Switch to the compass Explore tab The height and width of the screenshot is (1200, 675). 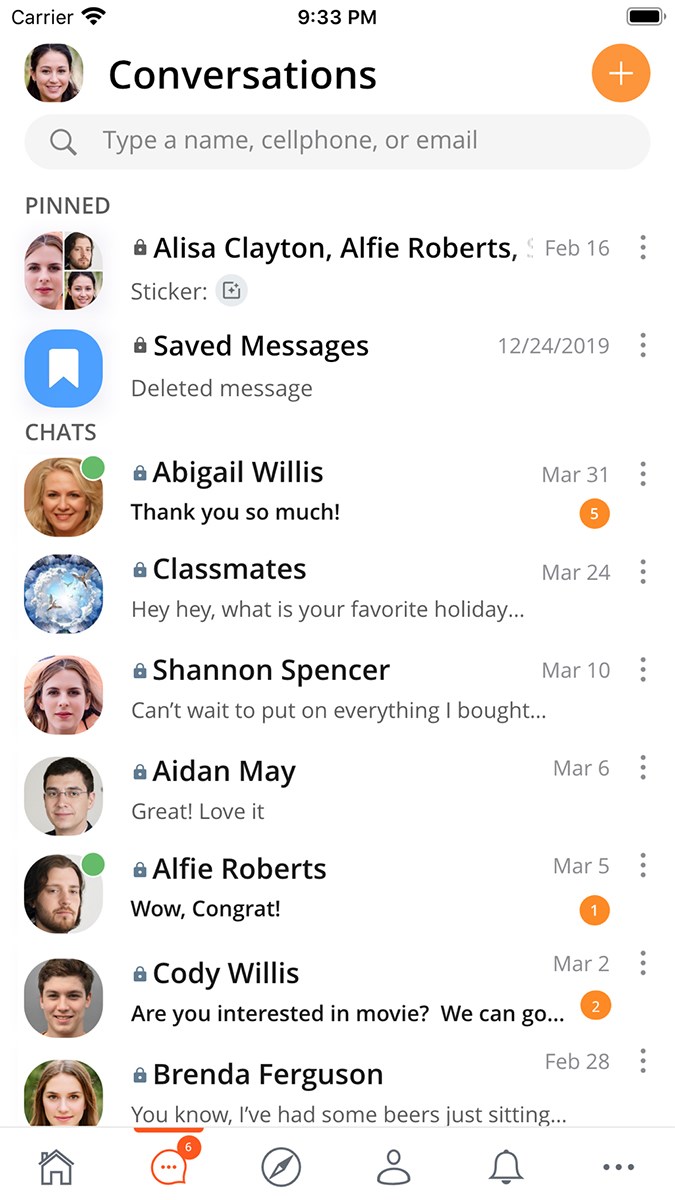tap(281, 1166)
